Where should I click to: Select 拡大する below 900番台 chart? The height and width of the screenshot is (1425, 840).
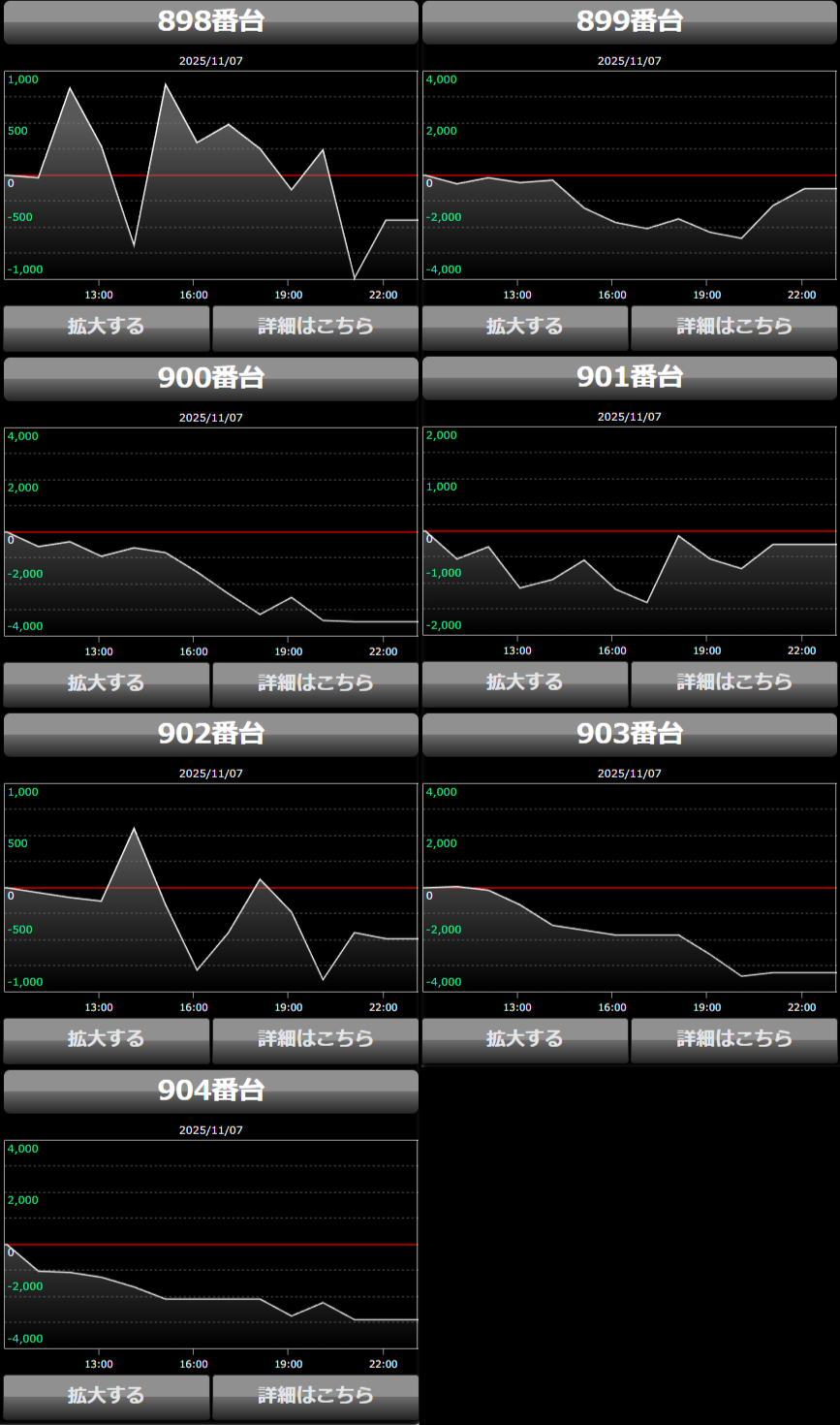click(x=107, y=683)
